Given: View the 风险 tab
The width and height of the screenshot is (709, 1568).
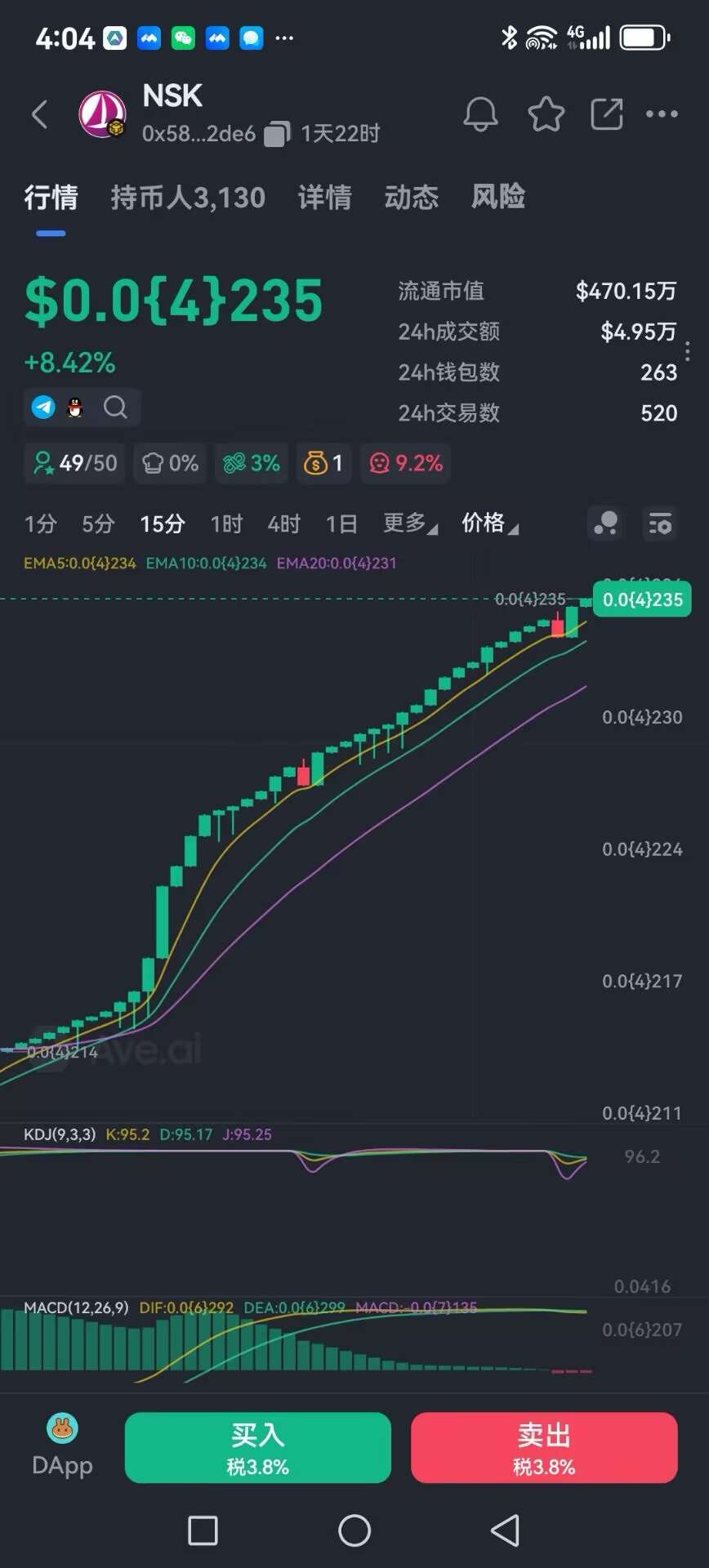Looking at the screenshot, I should click(497, 198).
